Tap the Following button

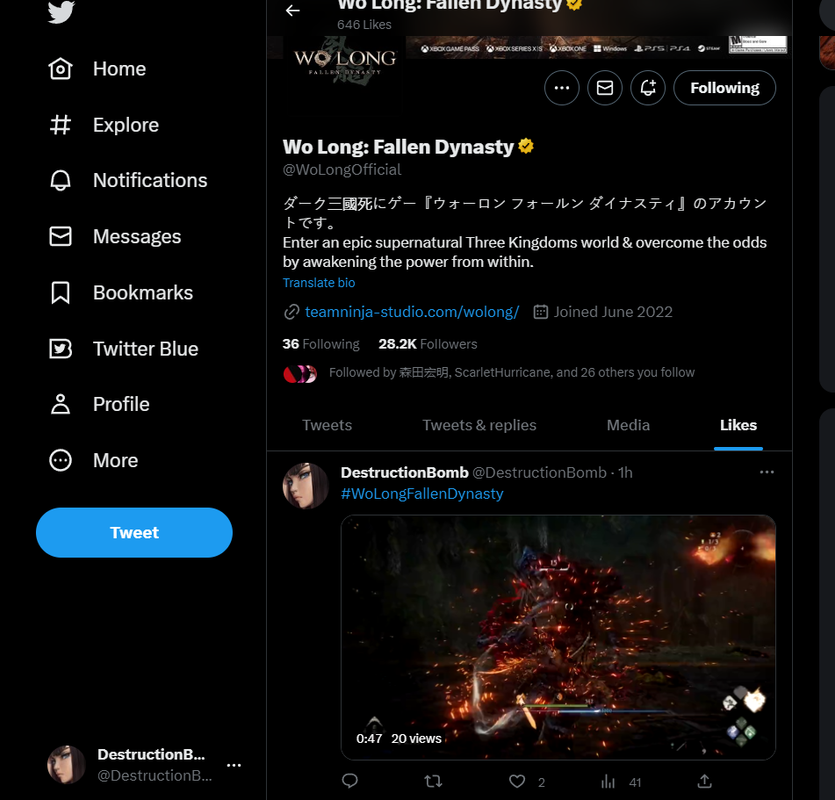724,88
